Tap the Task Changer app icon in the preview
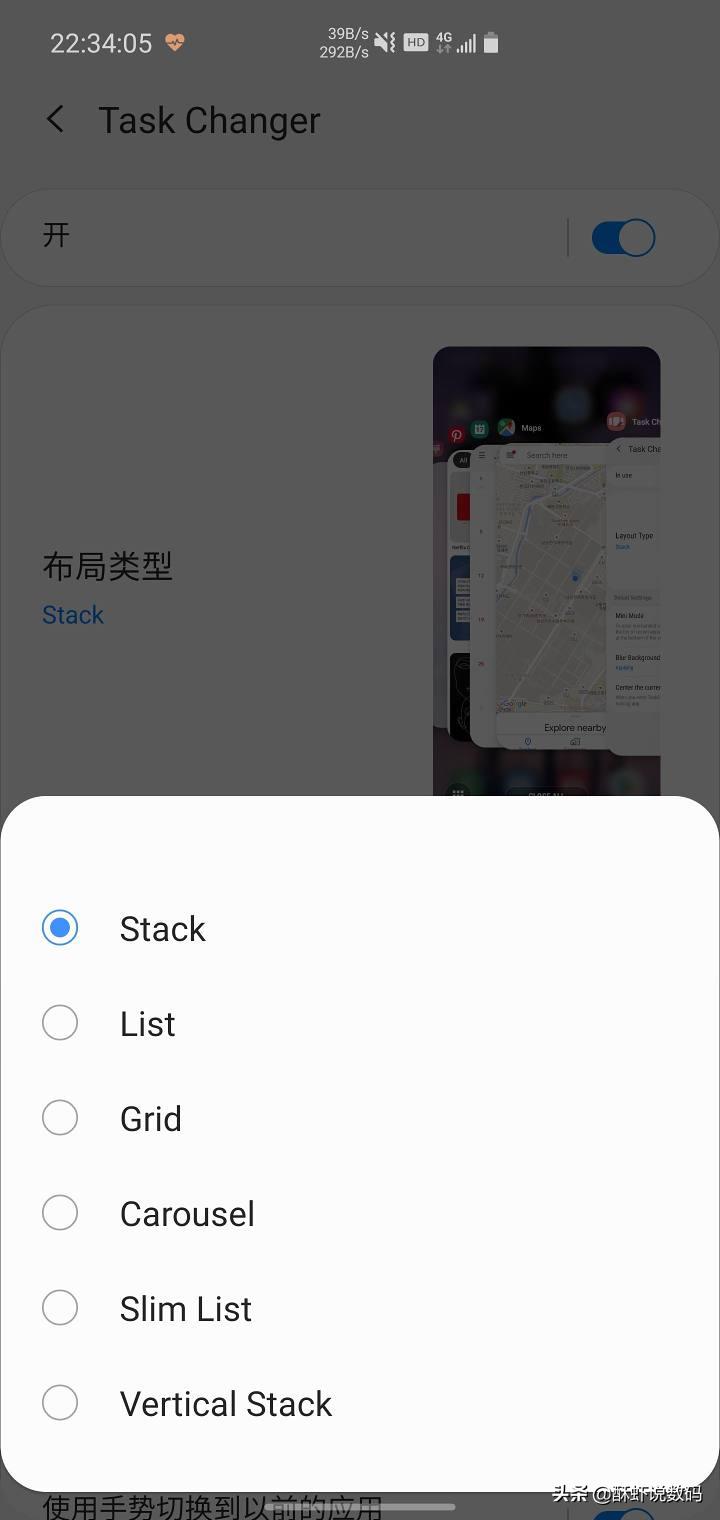This screenshot has width=720, height=1520. click(615, 422)
